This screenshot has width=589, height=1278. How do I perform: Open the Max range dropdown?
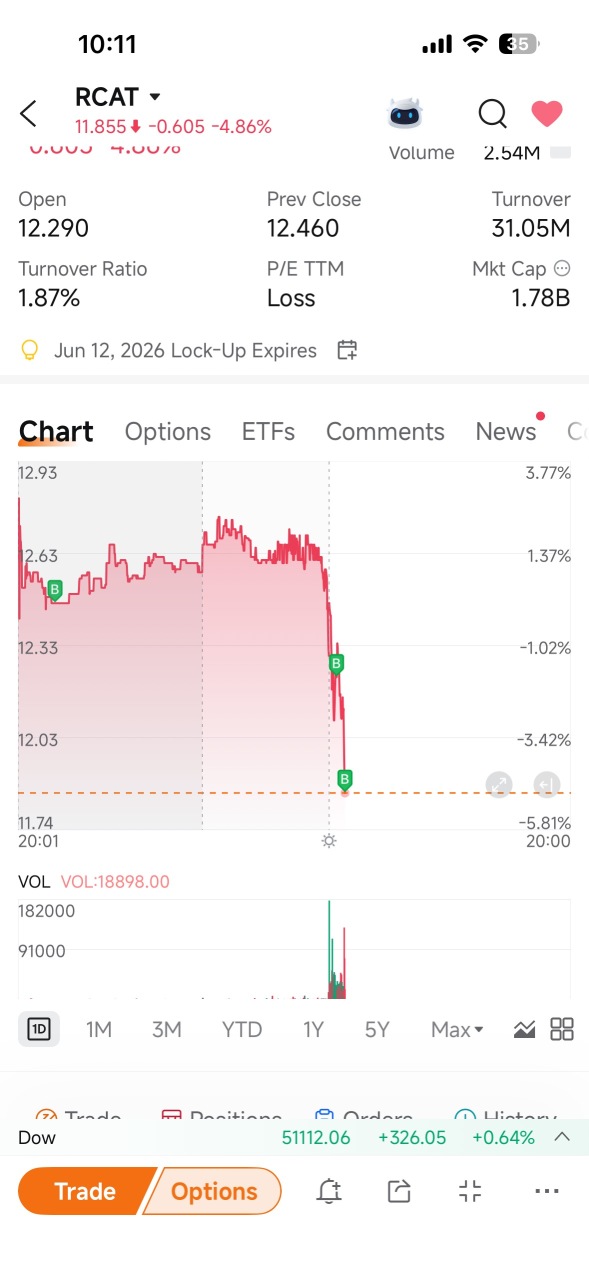(x=457, y=1029)
